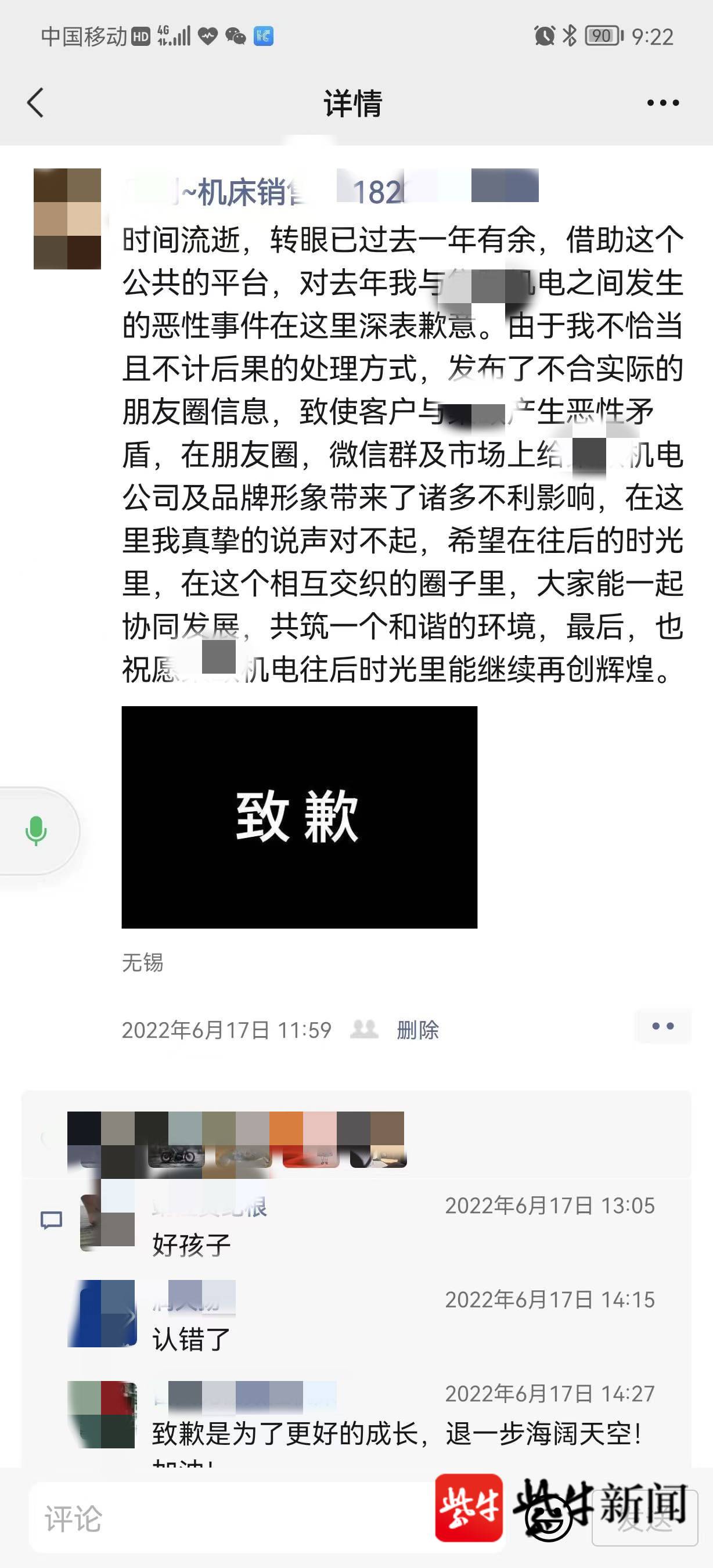
Task: Tap the comment 好孩子
Action: coord(192,1245)
